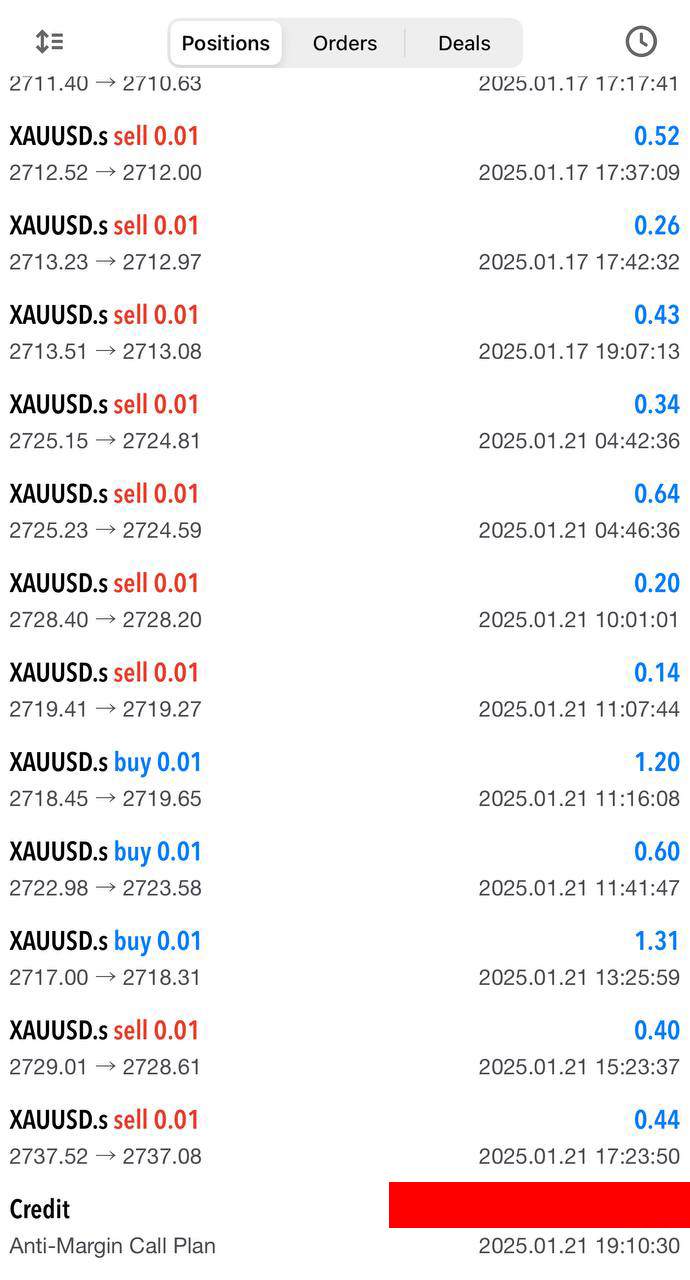Open the sort order icon

[x=49, y=42]
